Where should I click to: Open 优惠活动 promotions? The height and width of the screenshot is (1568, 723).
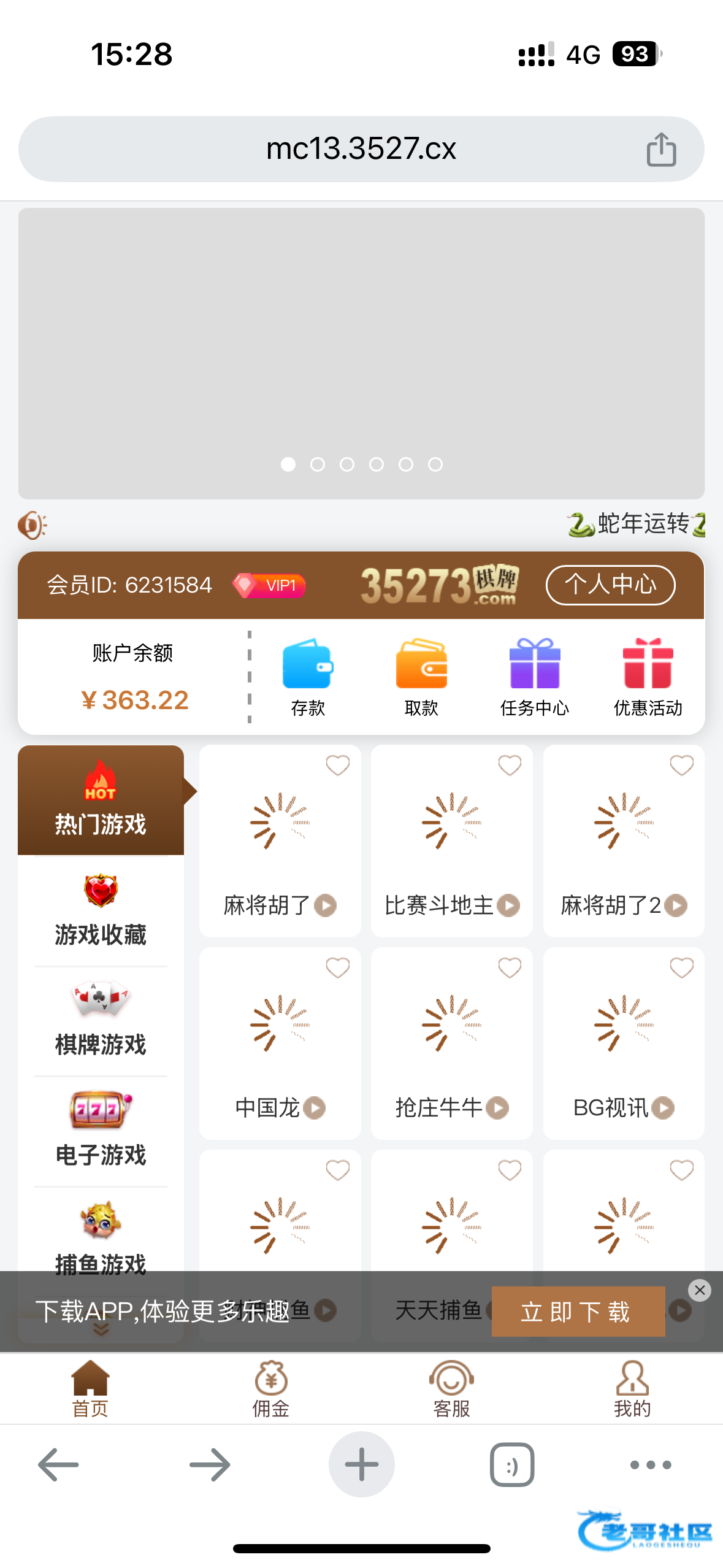[x=648, y=676]
